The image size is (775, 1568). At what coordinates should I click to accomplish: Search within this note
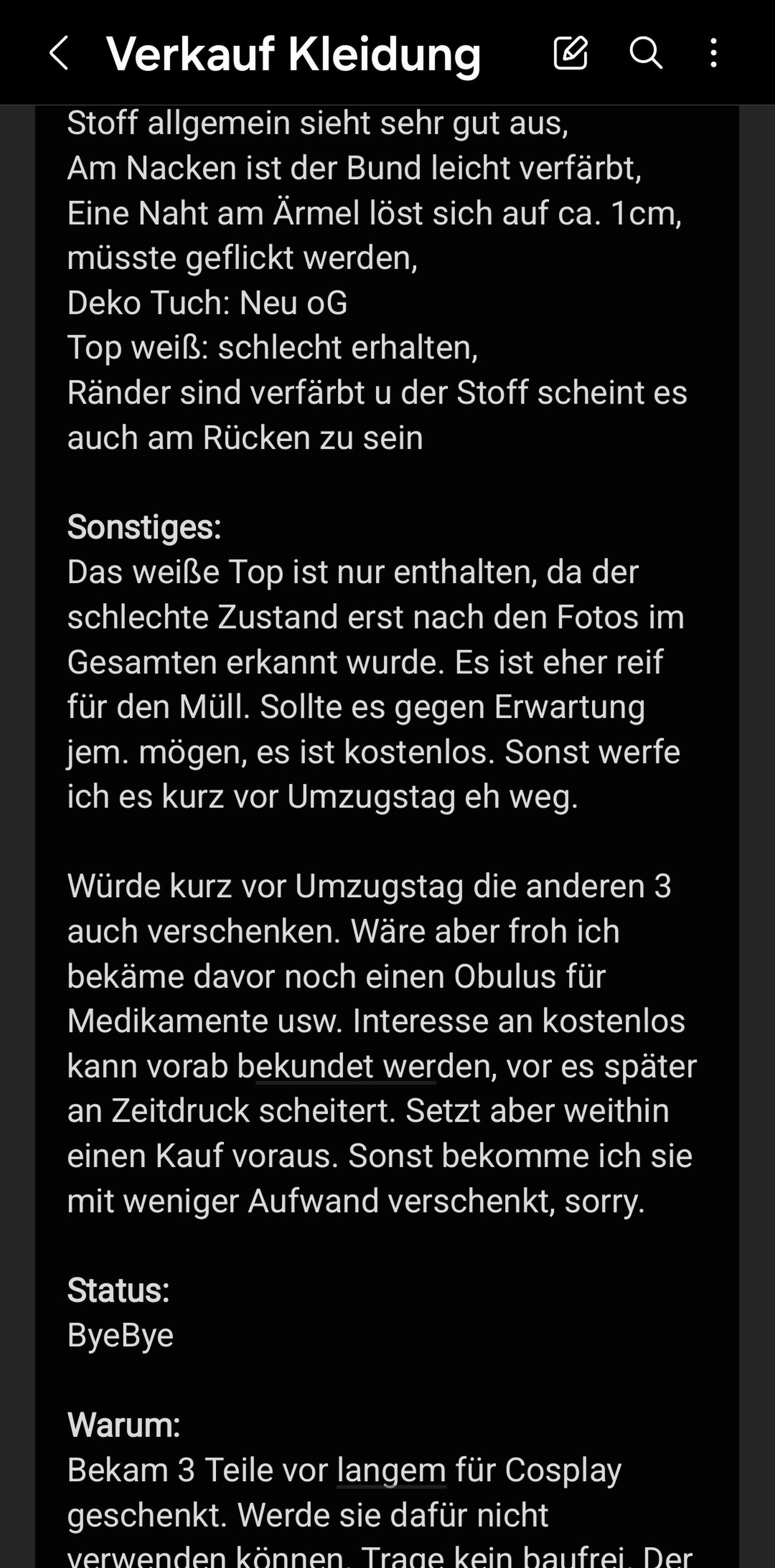[645, 53]
